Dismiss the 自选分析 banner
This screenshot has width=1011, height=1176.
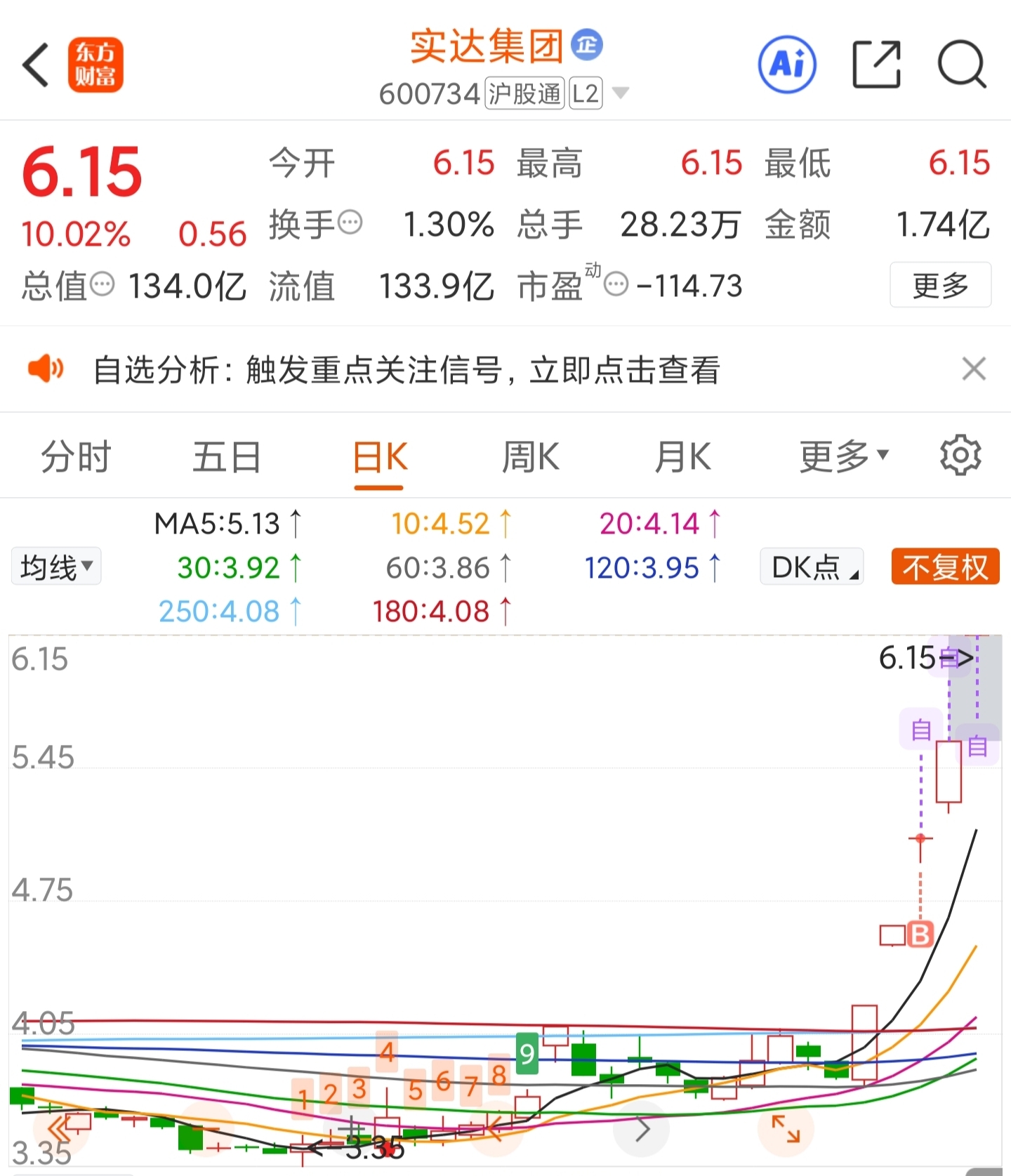(x=974, y=369)
